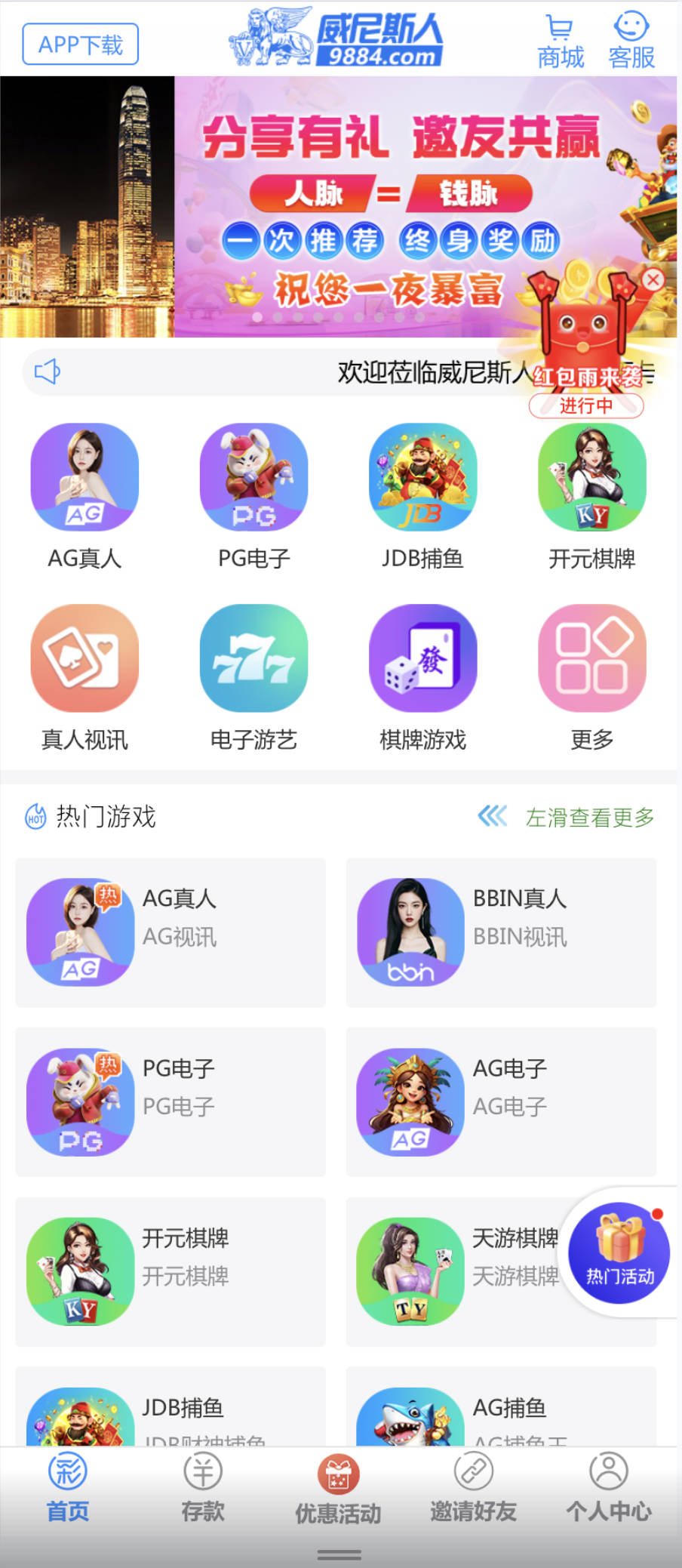Open the 商城 shop cart icon
This screenshot has width=682, height=1568.
(560, 42)
